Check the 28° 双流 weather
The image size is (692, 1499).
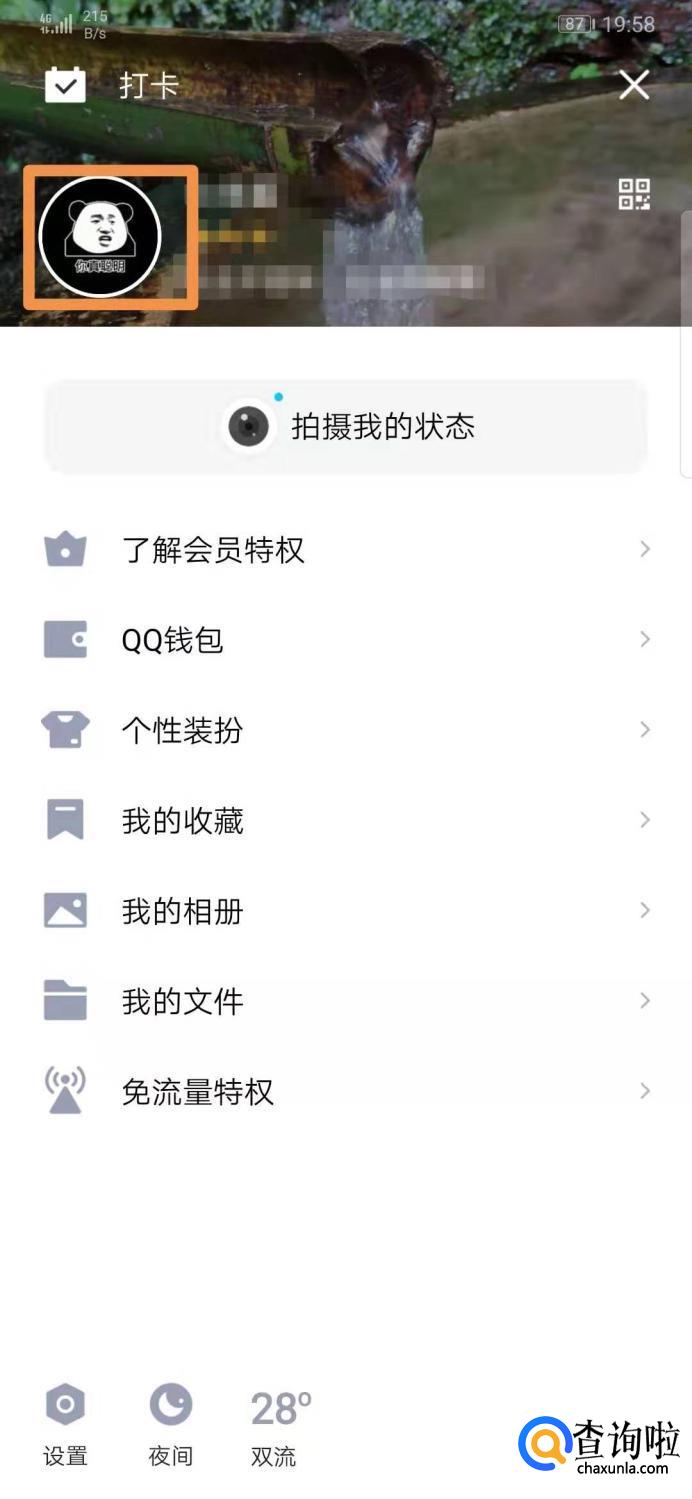tap(277, 1424)
